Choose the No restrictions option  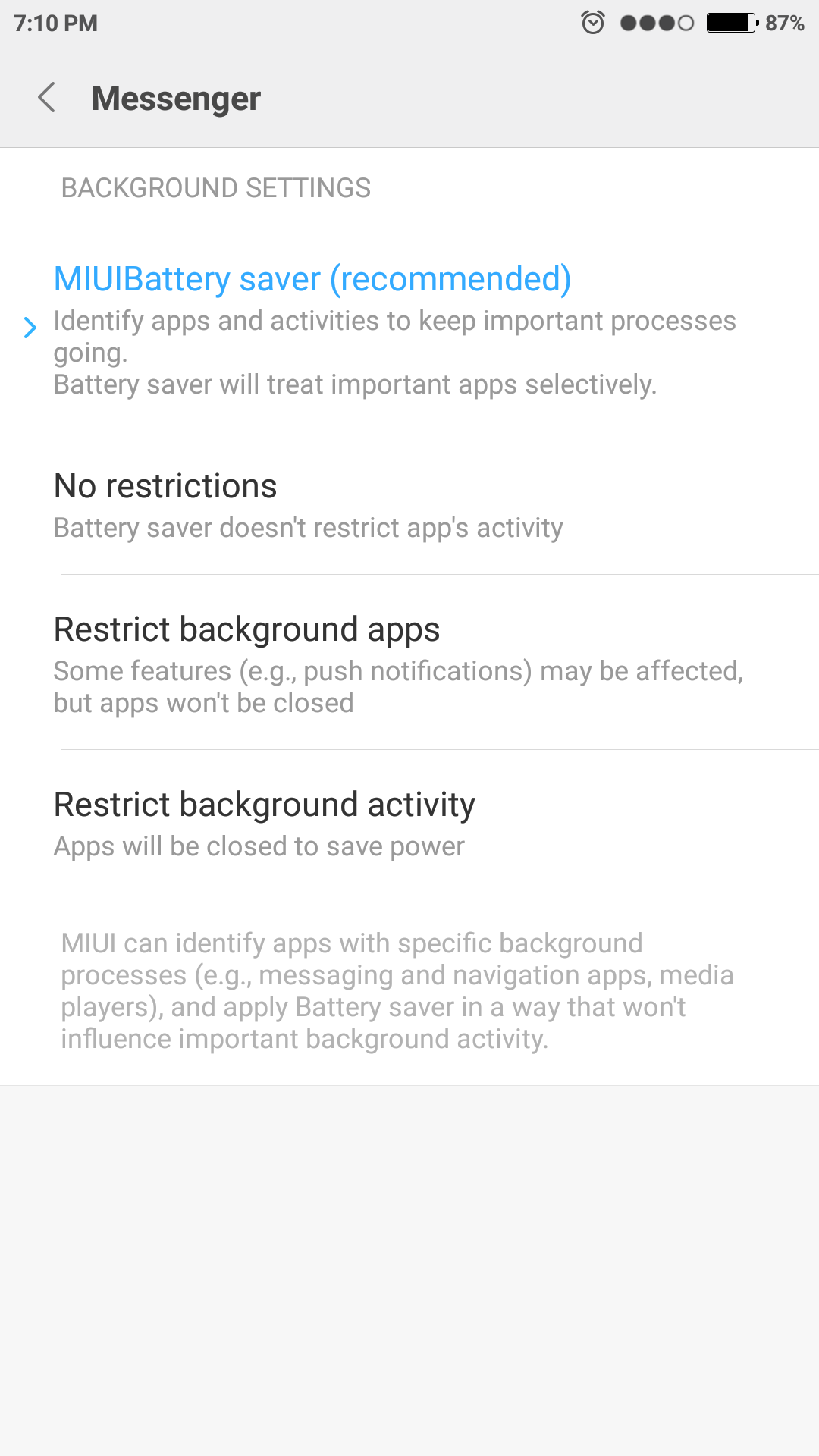pos(409,504)
